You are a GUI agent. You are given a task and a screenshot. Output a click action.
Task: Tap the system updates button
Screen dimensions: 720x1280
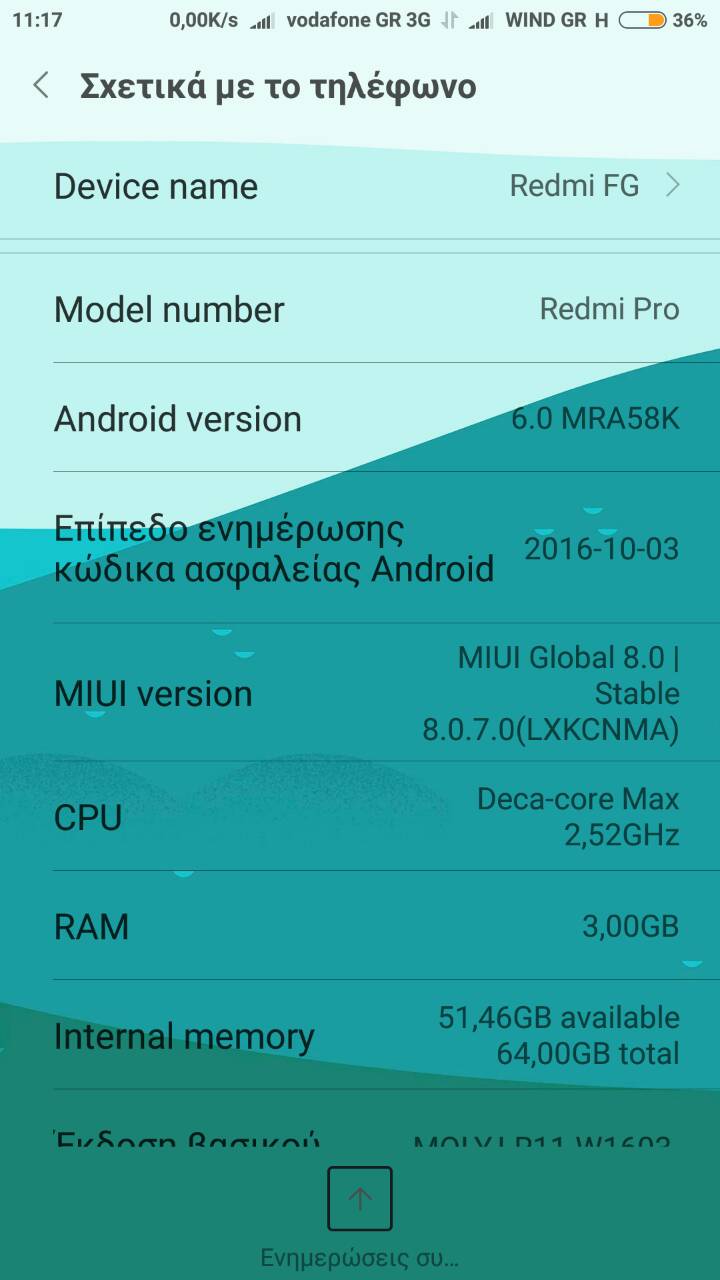click(359, 1199)
